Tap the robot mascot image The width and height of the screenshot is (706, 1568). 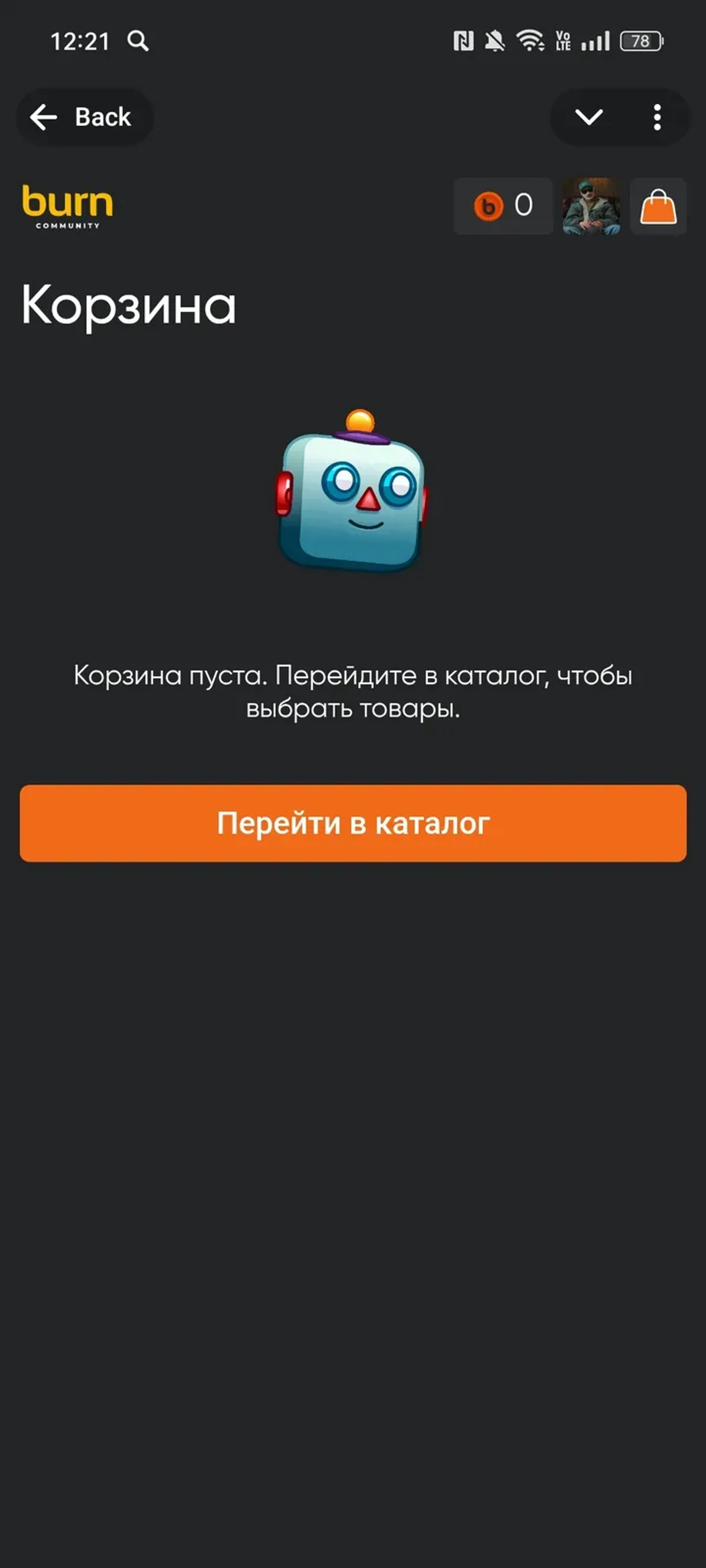353,499
